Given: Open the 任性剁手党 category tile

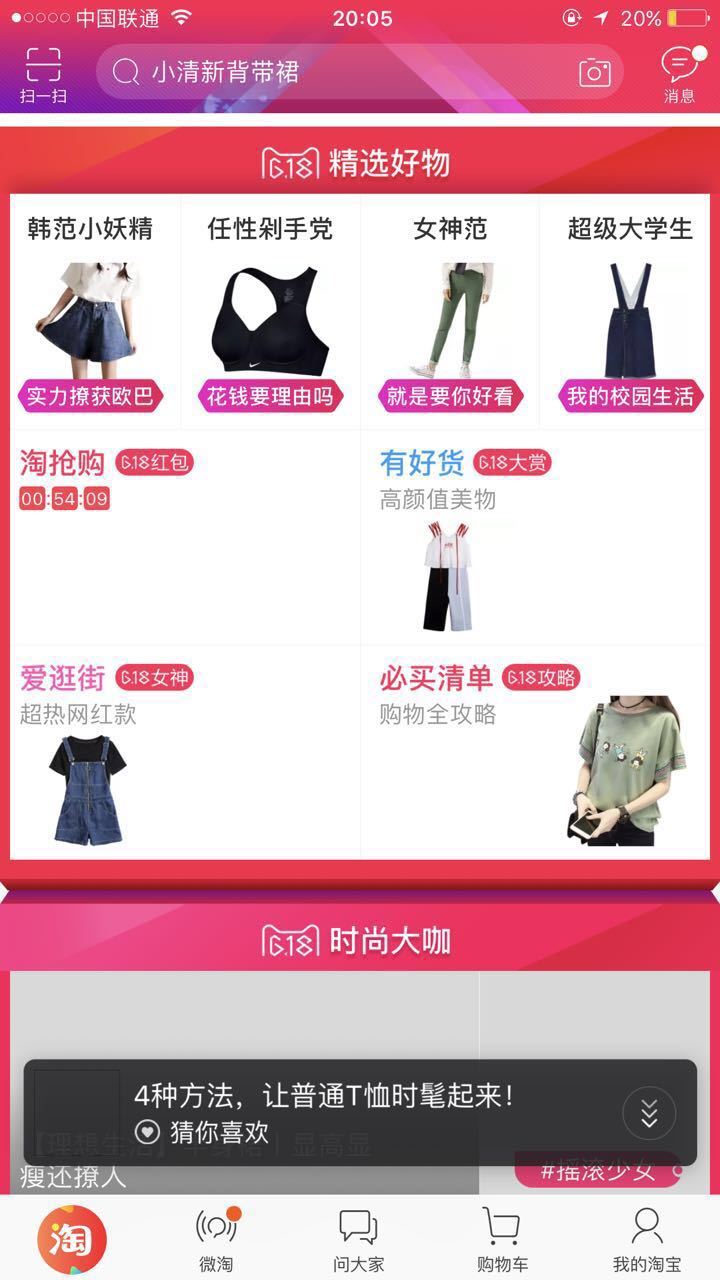Looking at the screenshot, I should click(x=270, y=312).
